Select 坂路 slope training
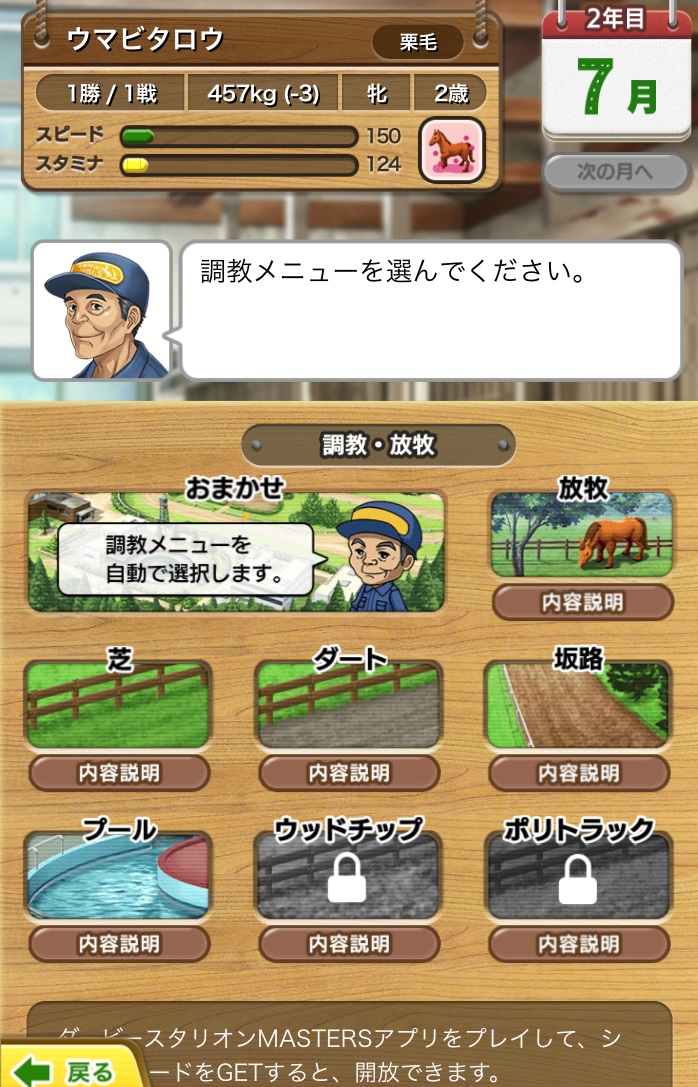Viewport: 698px width, 1087px height. (x=578, y=705)
